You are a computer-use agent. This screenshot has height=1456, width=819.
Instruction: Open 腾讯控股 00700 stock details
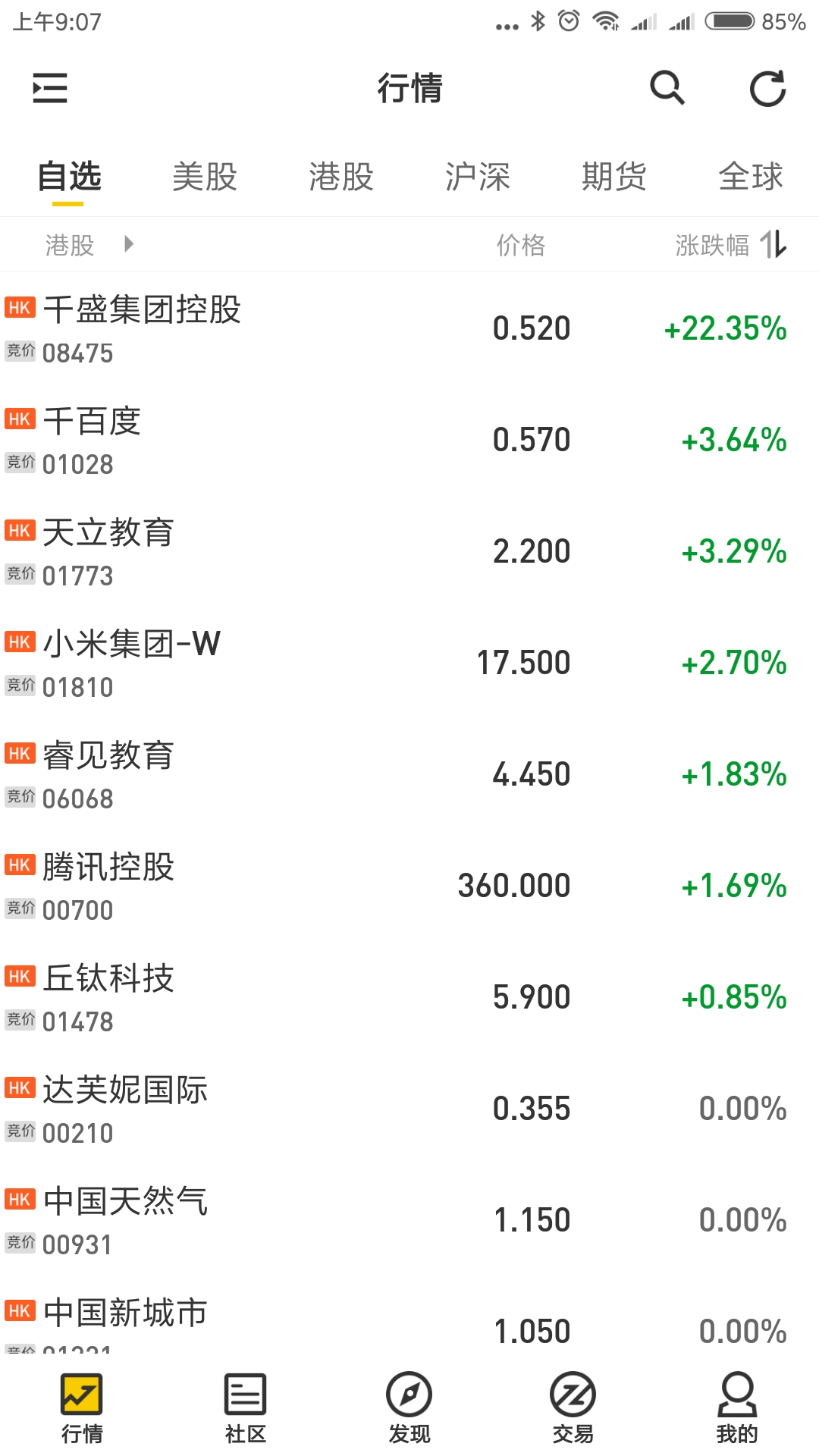[409, 886]
